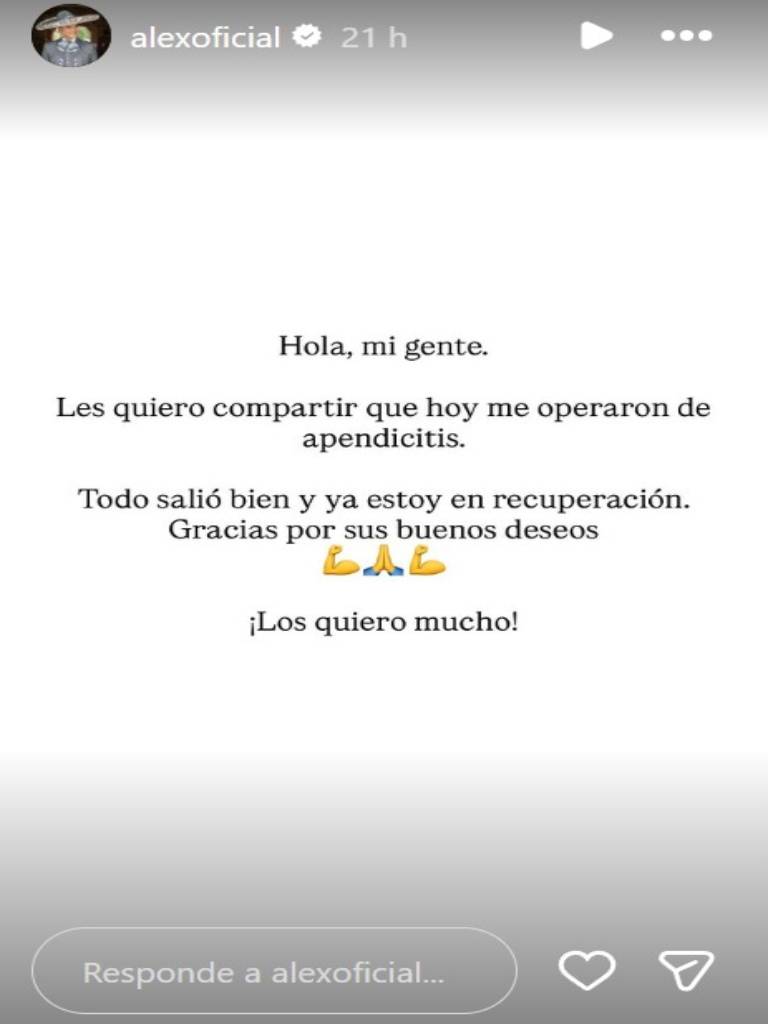Open alexoficial's profile picture
This screenshot has height=1024, width=768.
click(71, 36)
